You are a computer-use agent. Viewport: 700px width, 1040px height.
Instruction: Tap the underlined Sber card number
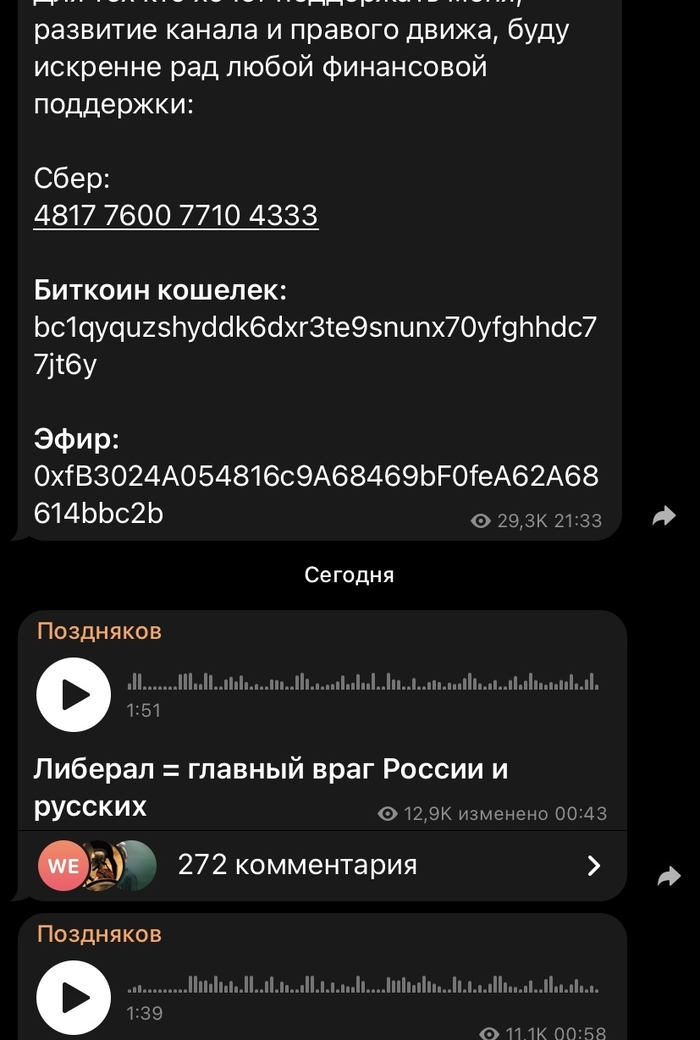click(176, 215)
